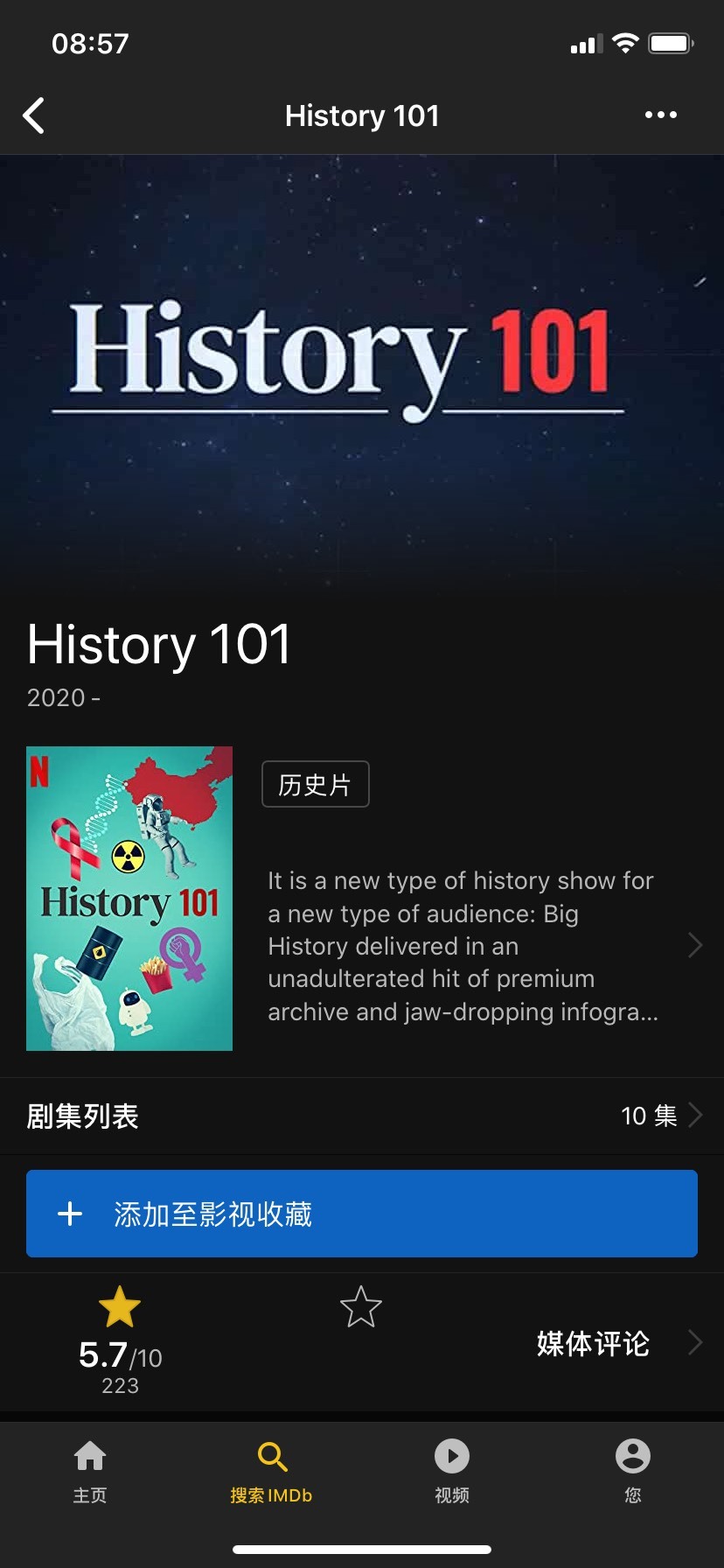Select the 历史片 genre chip
The height and width of the screenshot is (1568, 724).
pyautogui.click(x=316, y=784)
